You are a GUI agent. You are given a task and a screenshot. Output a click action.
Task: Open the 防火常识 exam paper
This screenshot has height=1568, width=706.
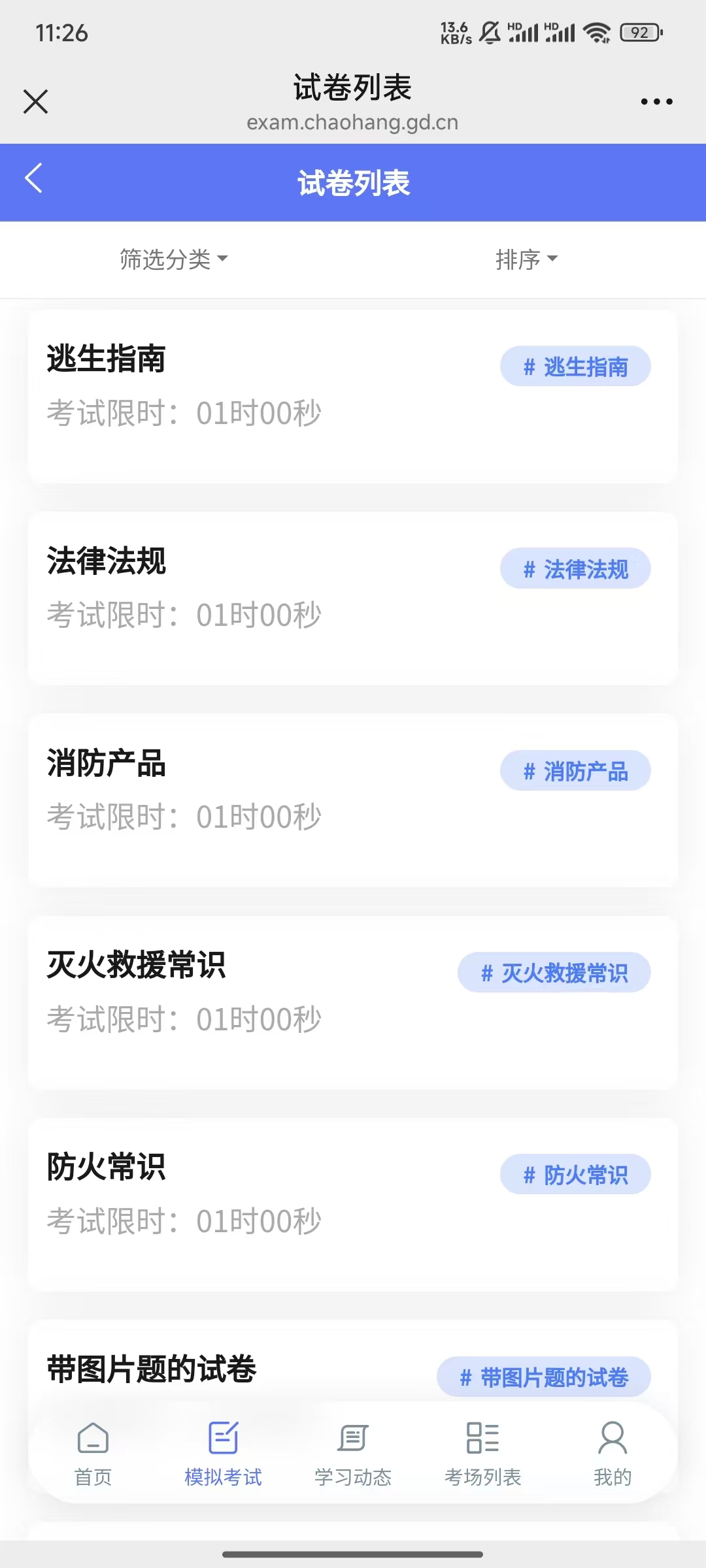[x=261, y=1203]
